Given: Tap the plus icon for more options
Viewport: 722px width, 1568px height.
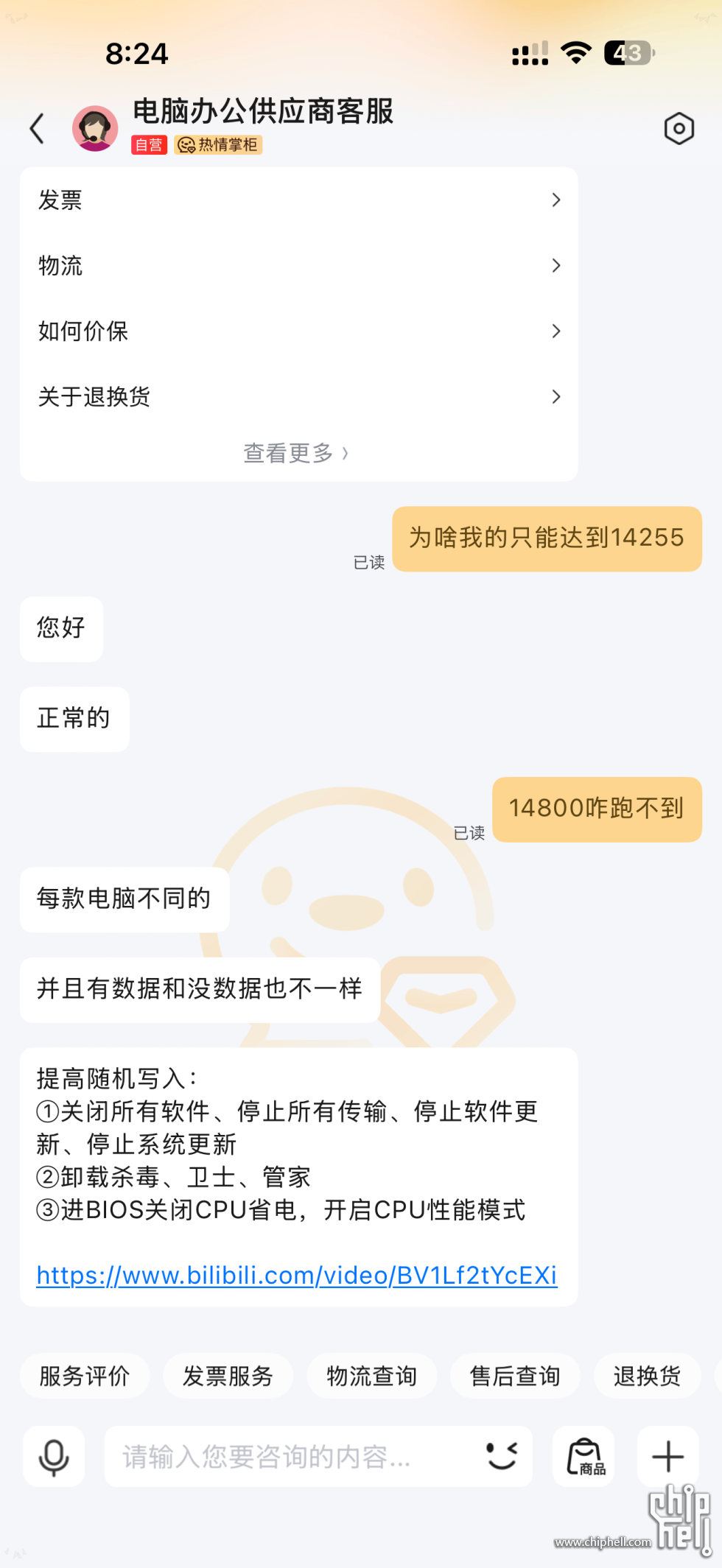Looking at the screenshot, I should coord(667,1457).
